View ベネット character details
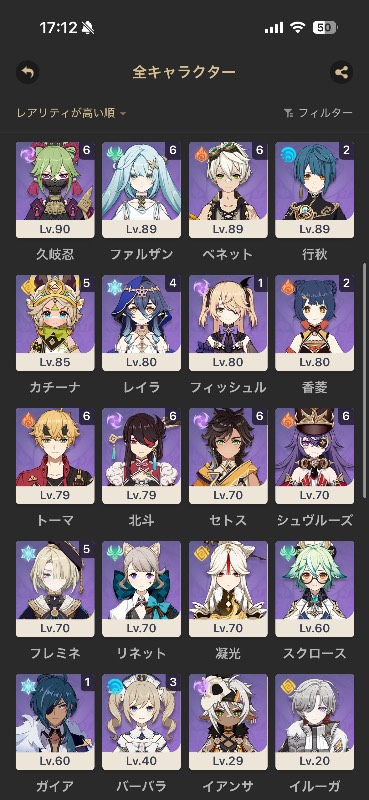The width and height of the screenshot is (369, 800). point(228,190)
